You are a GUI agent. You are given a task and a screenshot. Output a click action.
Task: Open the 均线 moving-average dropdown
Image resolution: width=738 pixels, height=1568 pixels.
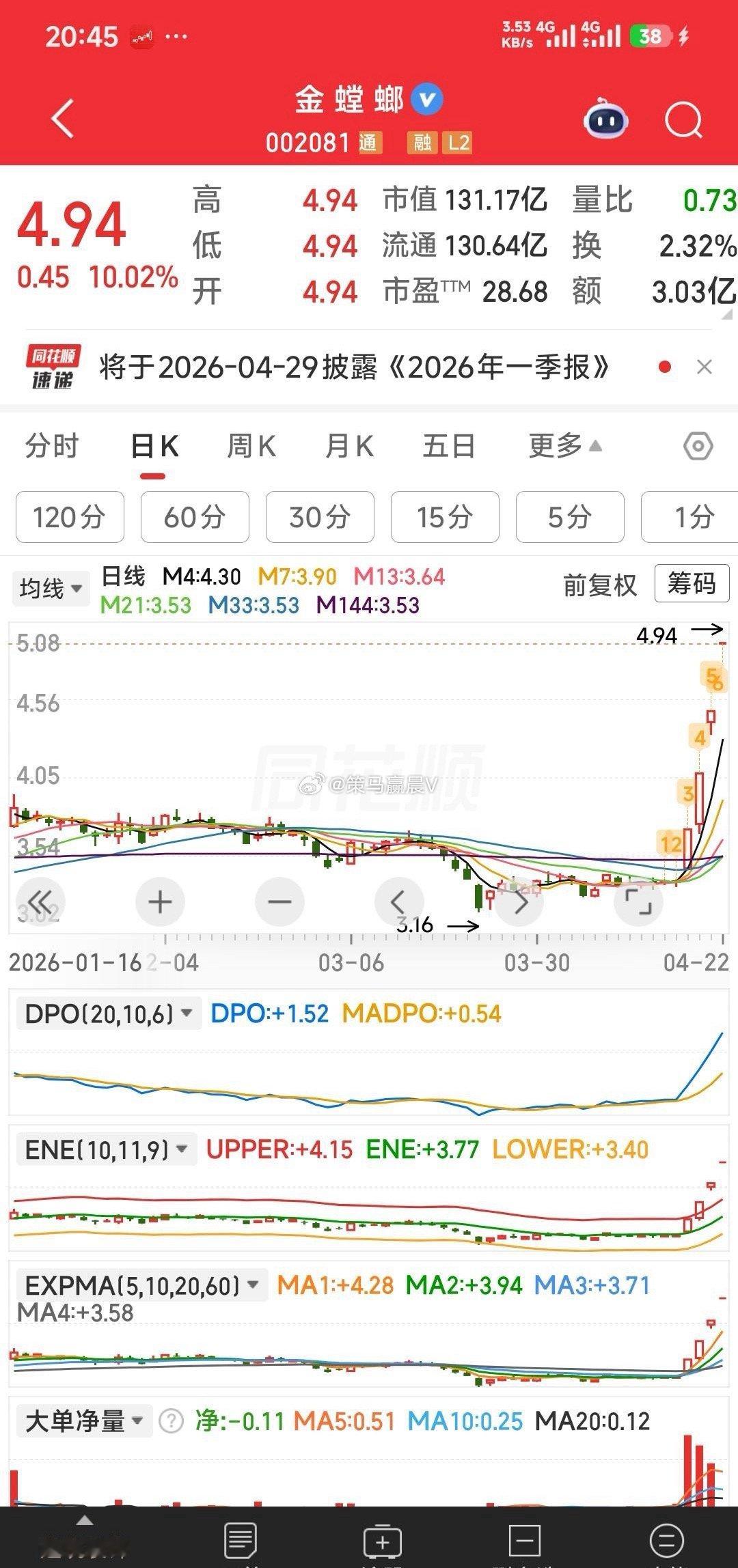(x=50, y=587)
